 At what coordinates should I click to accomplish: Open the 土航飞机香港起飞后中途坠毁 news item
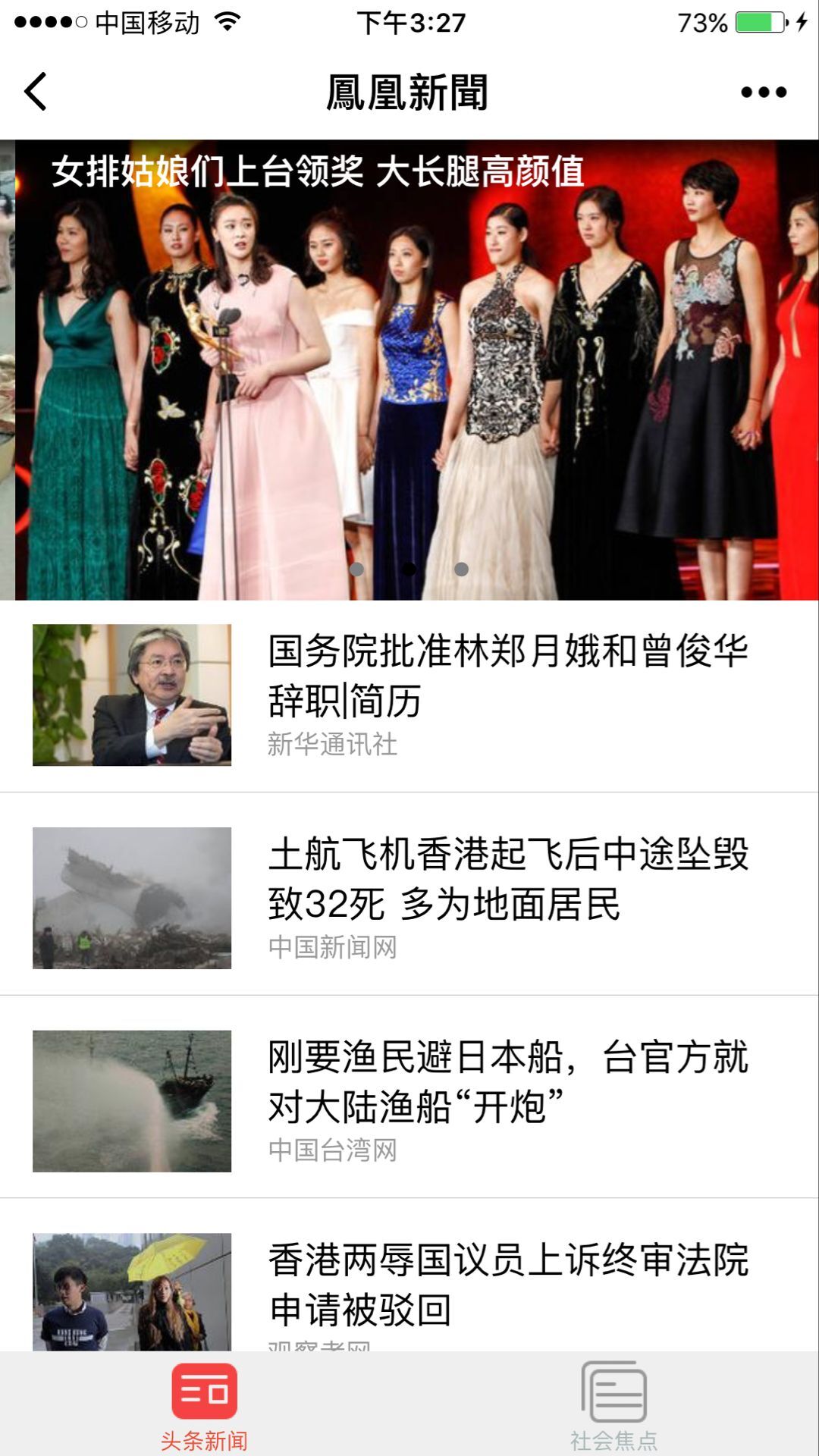(x=507, y=878)
